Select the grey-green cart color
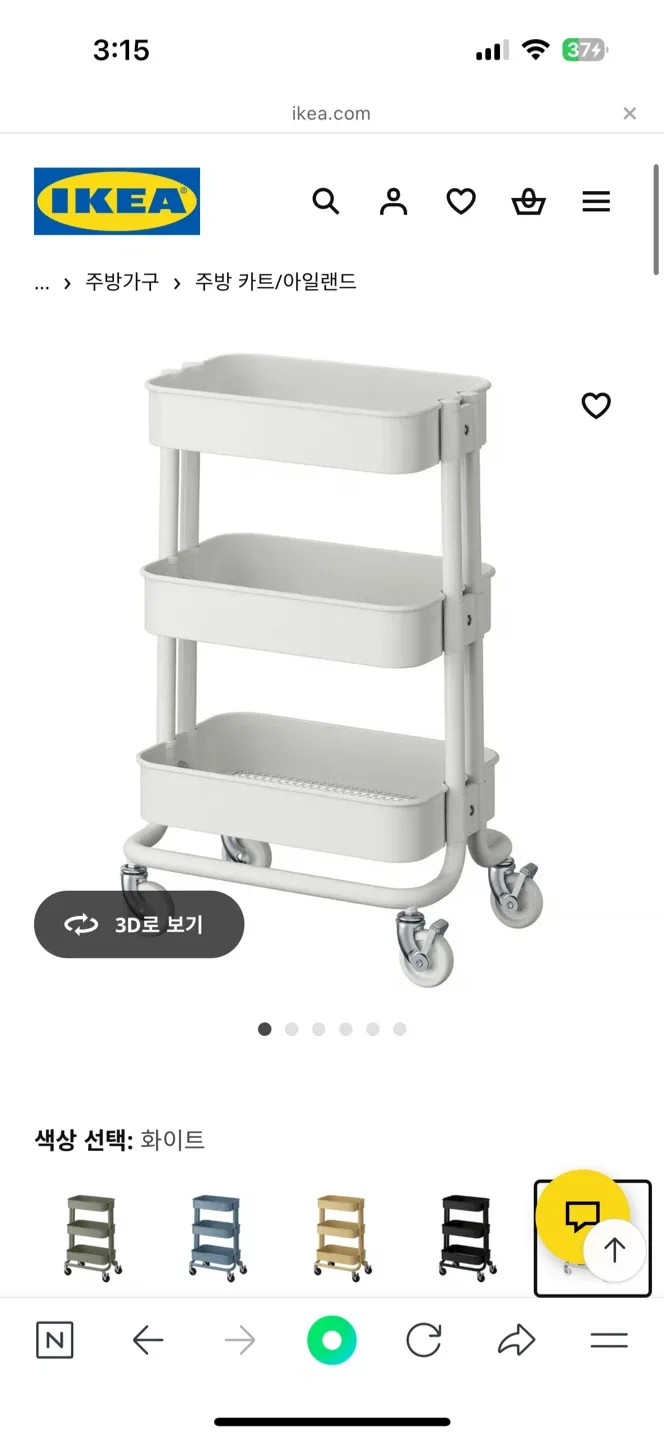664x1440 pixels. [93, 1238]
